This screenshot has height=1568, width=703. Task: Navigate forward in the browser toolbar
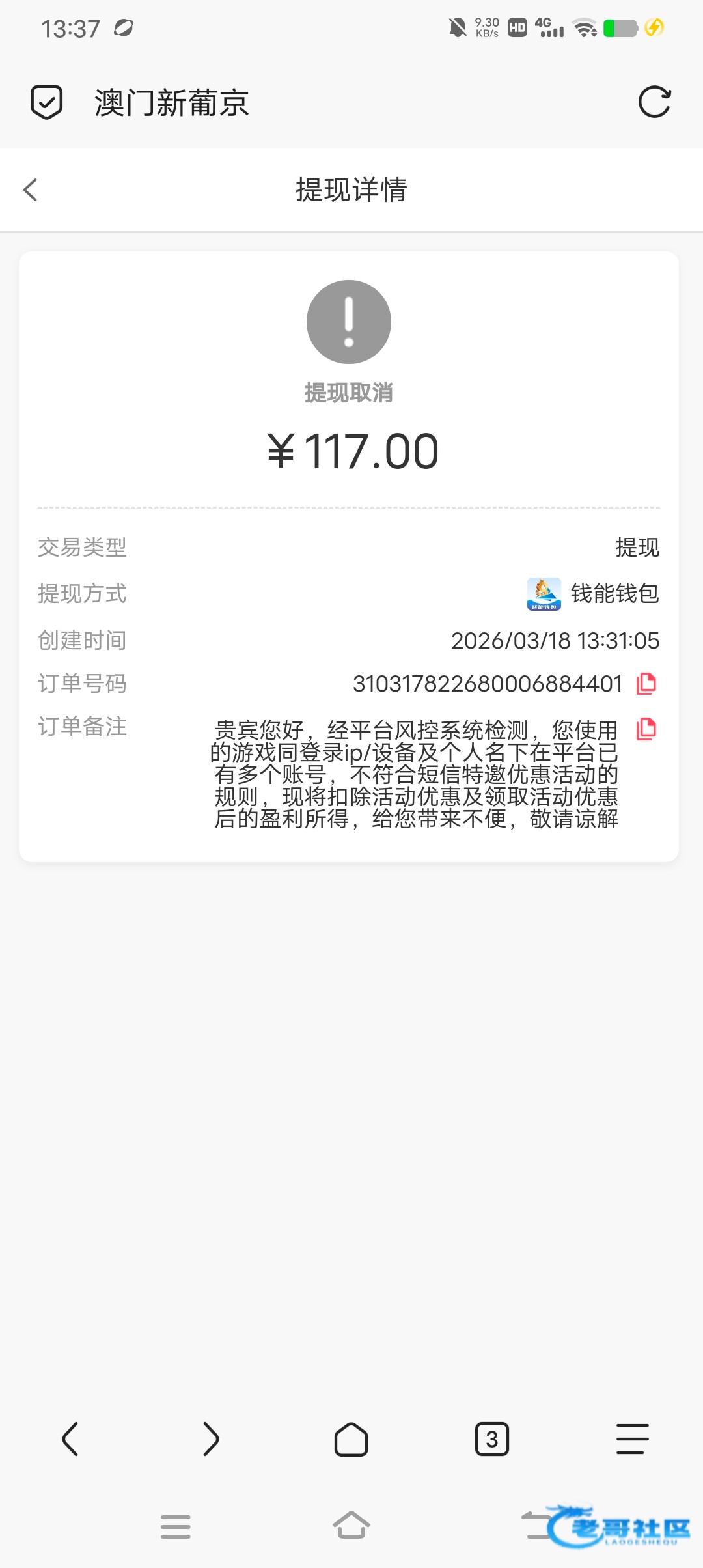(x=211, y=1438)
